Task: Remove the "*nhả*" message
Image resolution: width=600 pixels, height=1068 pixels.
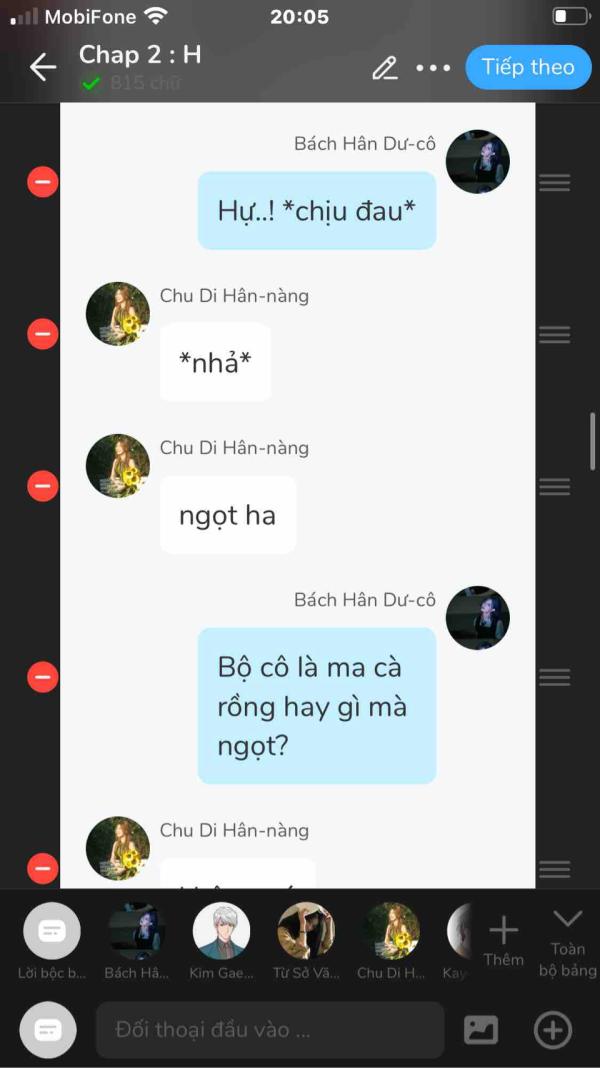Action: click(42, 334)
